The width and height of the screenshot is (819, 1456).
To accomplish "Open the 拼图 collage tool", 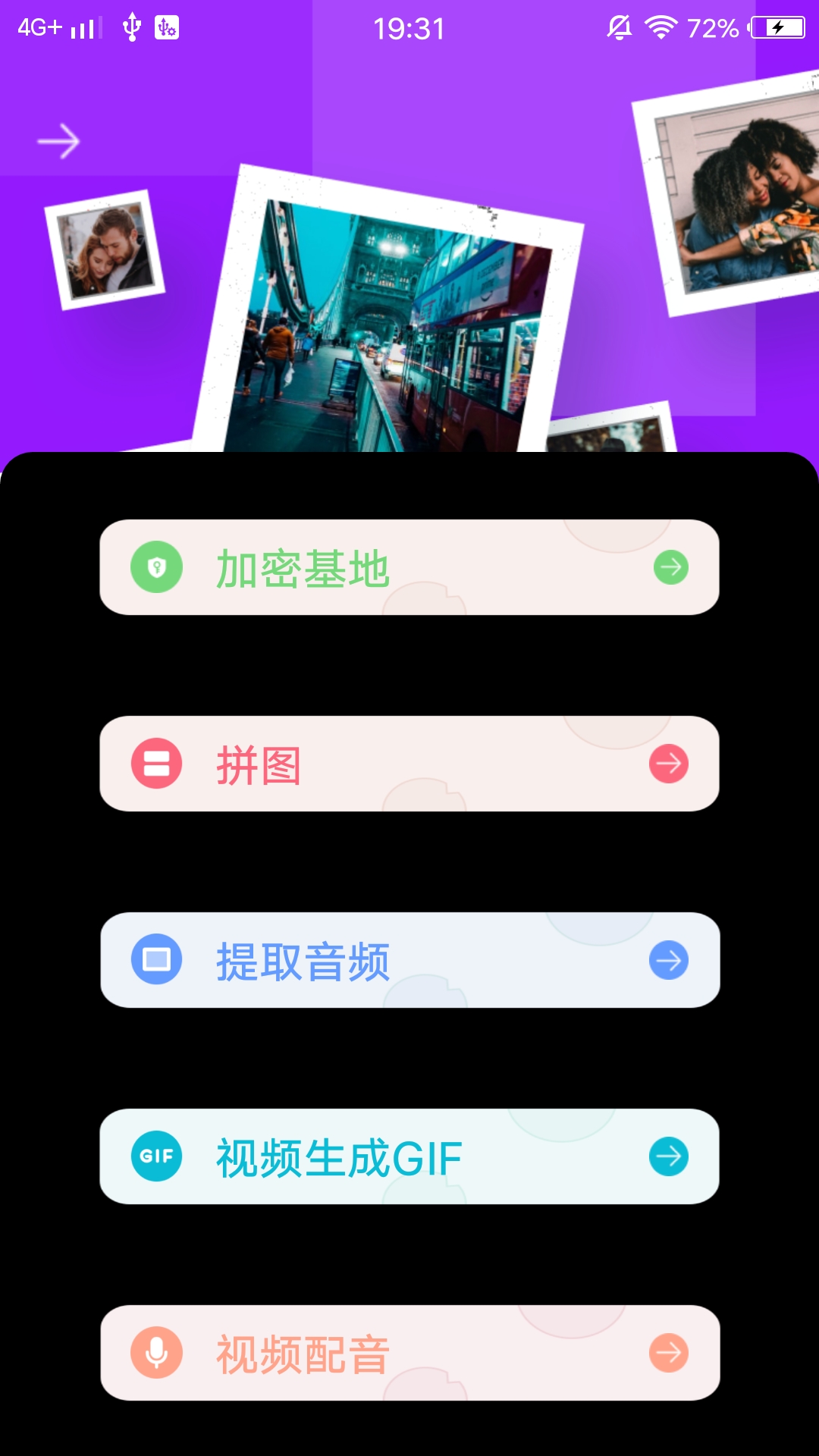I will pos(409,764).
